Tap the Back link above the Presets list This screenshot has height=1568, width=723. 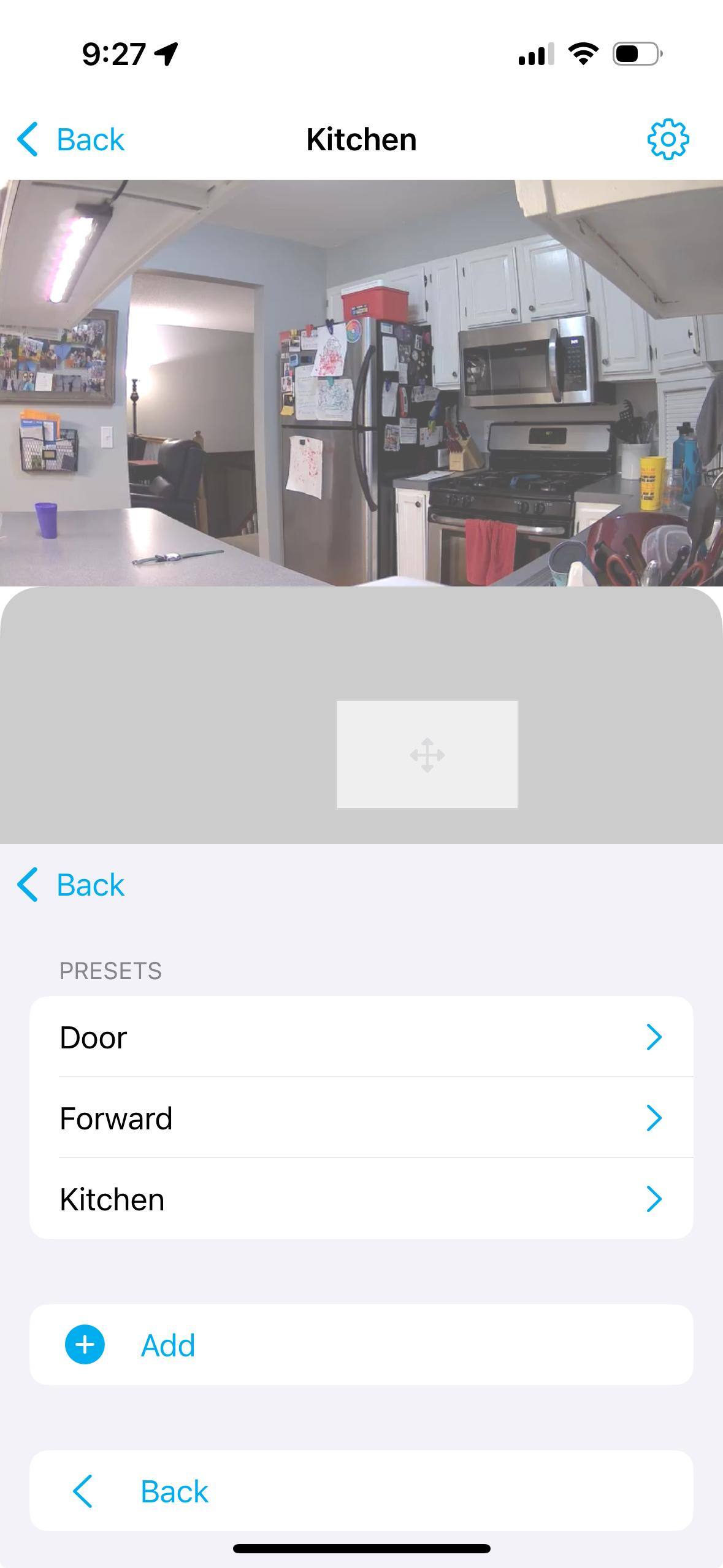click(71, 885)
